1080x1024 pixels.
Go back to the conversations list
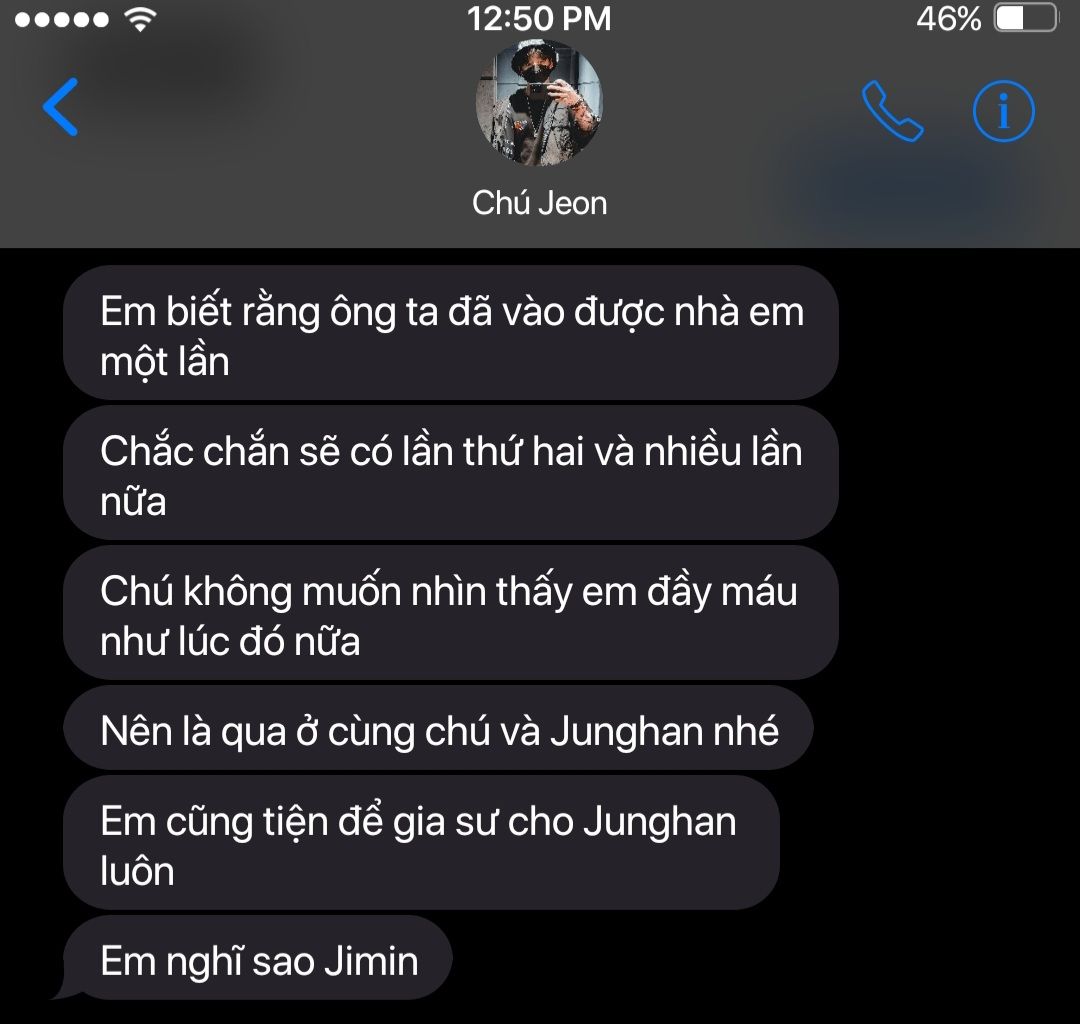(x=61, y=107)
